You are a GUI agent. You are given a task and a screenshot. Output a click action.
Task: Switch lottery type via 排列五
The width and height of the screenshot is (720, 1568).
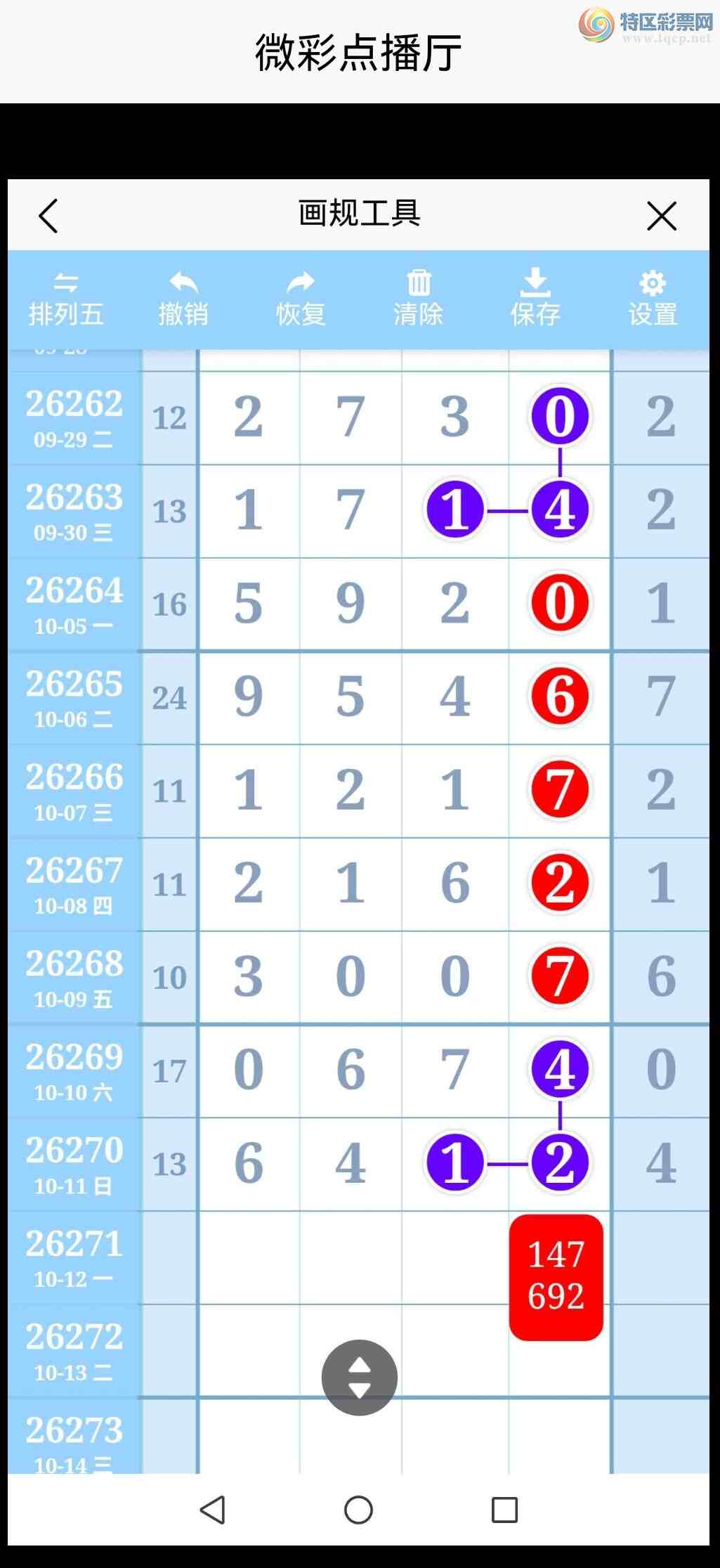[x=66, y=299]
